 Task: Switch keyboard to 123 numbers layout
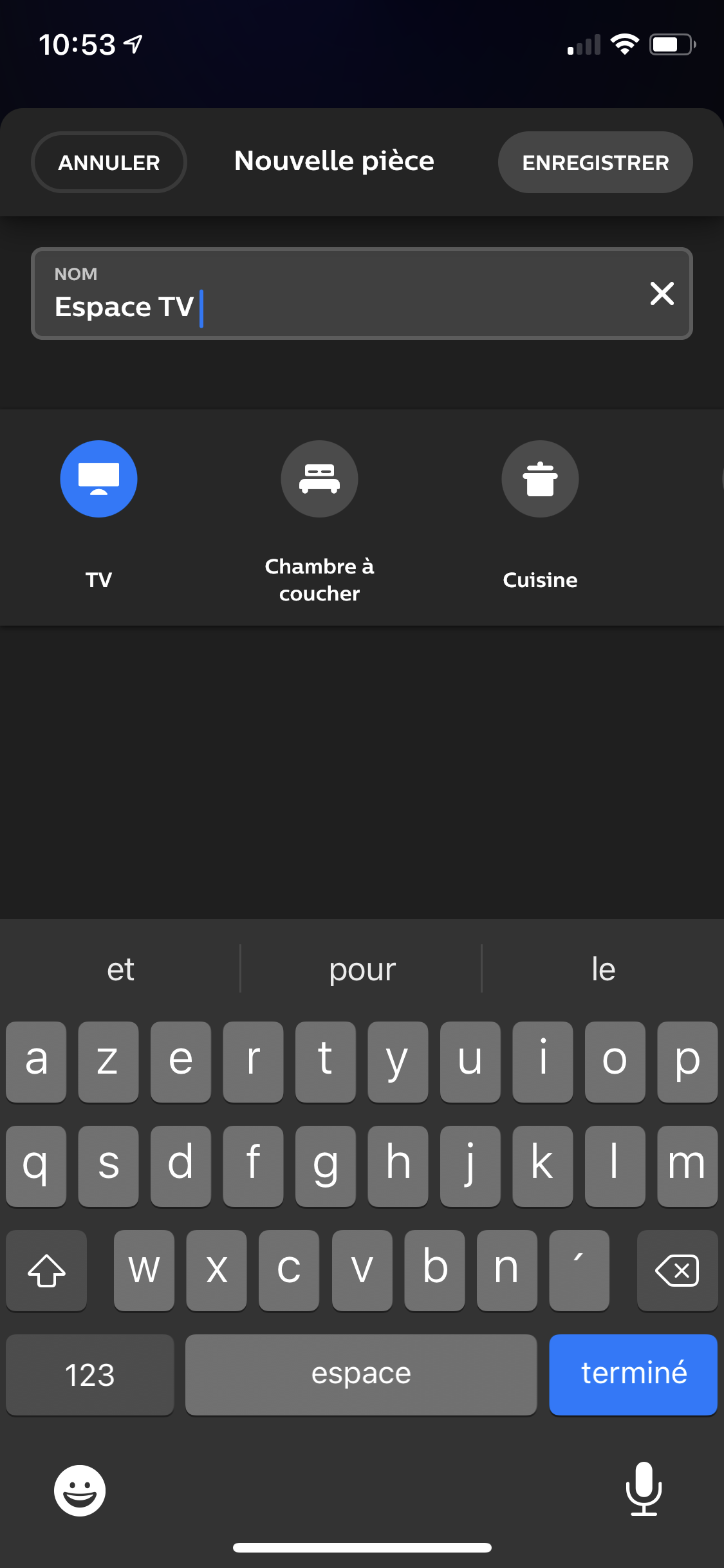[90, 1375]
